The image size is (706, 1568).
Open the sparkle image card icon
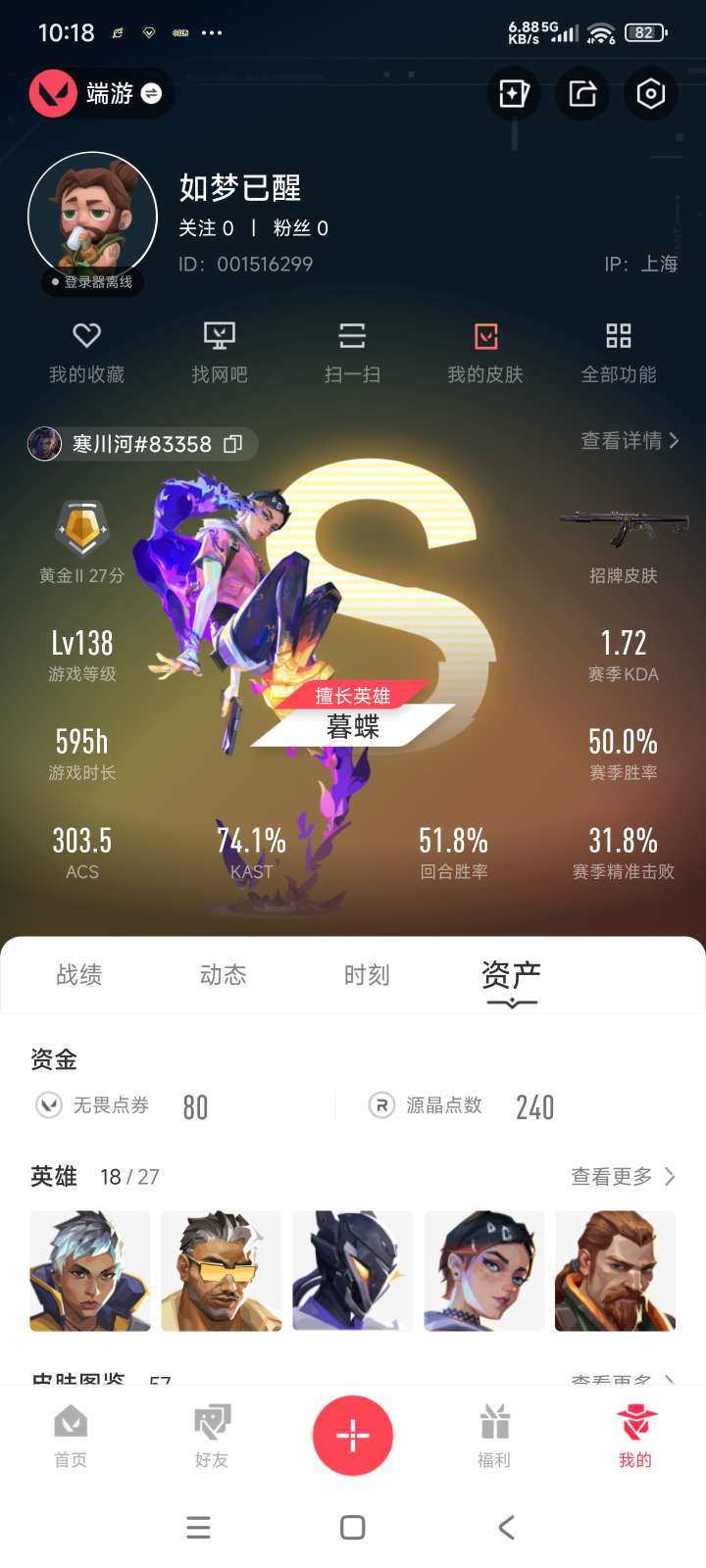[514, 94]
